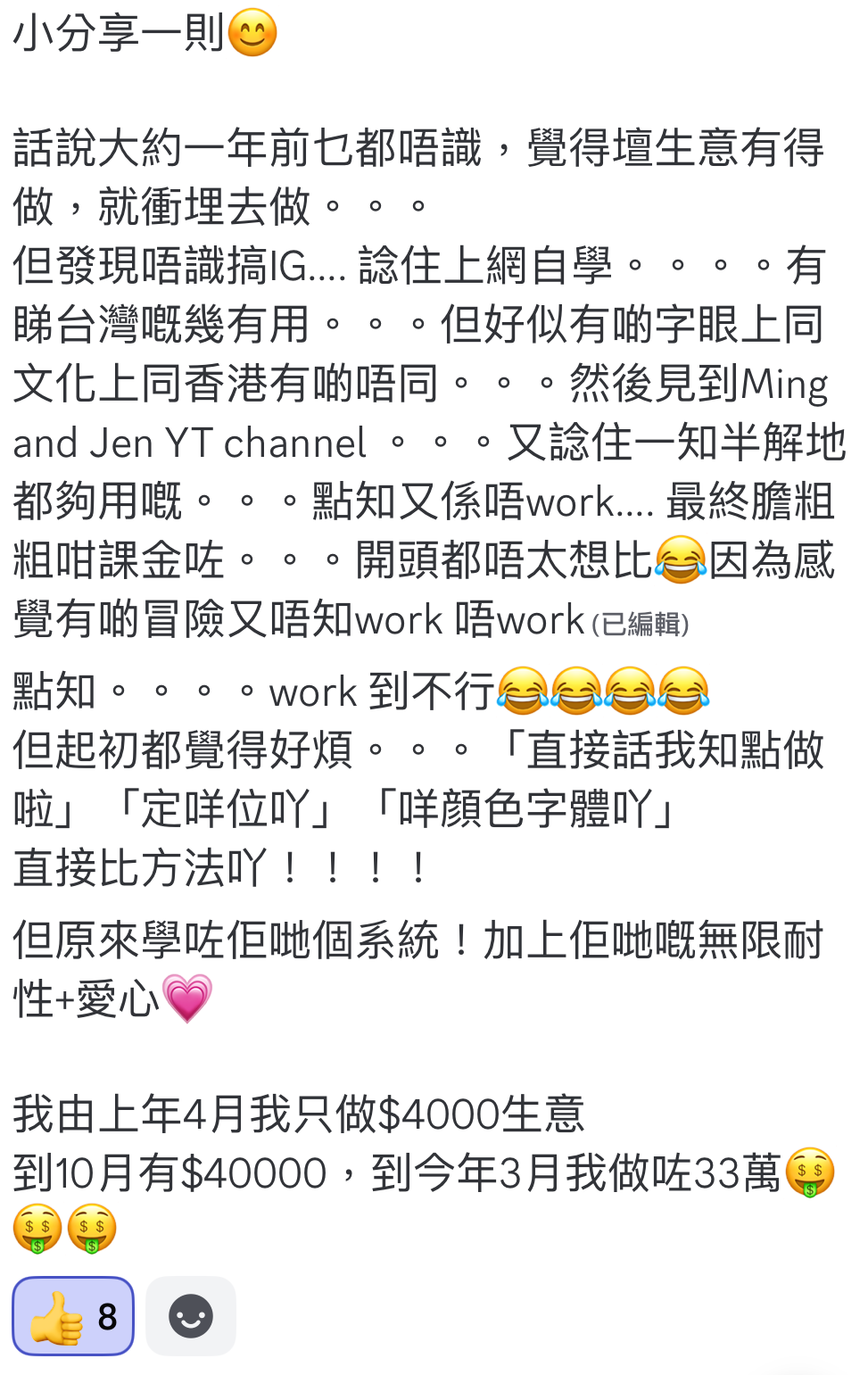Toggle the thumbs-up reaction with 8 likes
Image resolution: width=868 pixels, height=1375 pixels.
click(x=73, y=1316)
